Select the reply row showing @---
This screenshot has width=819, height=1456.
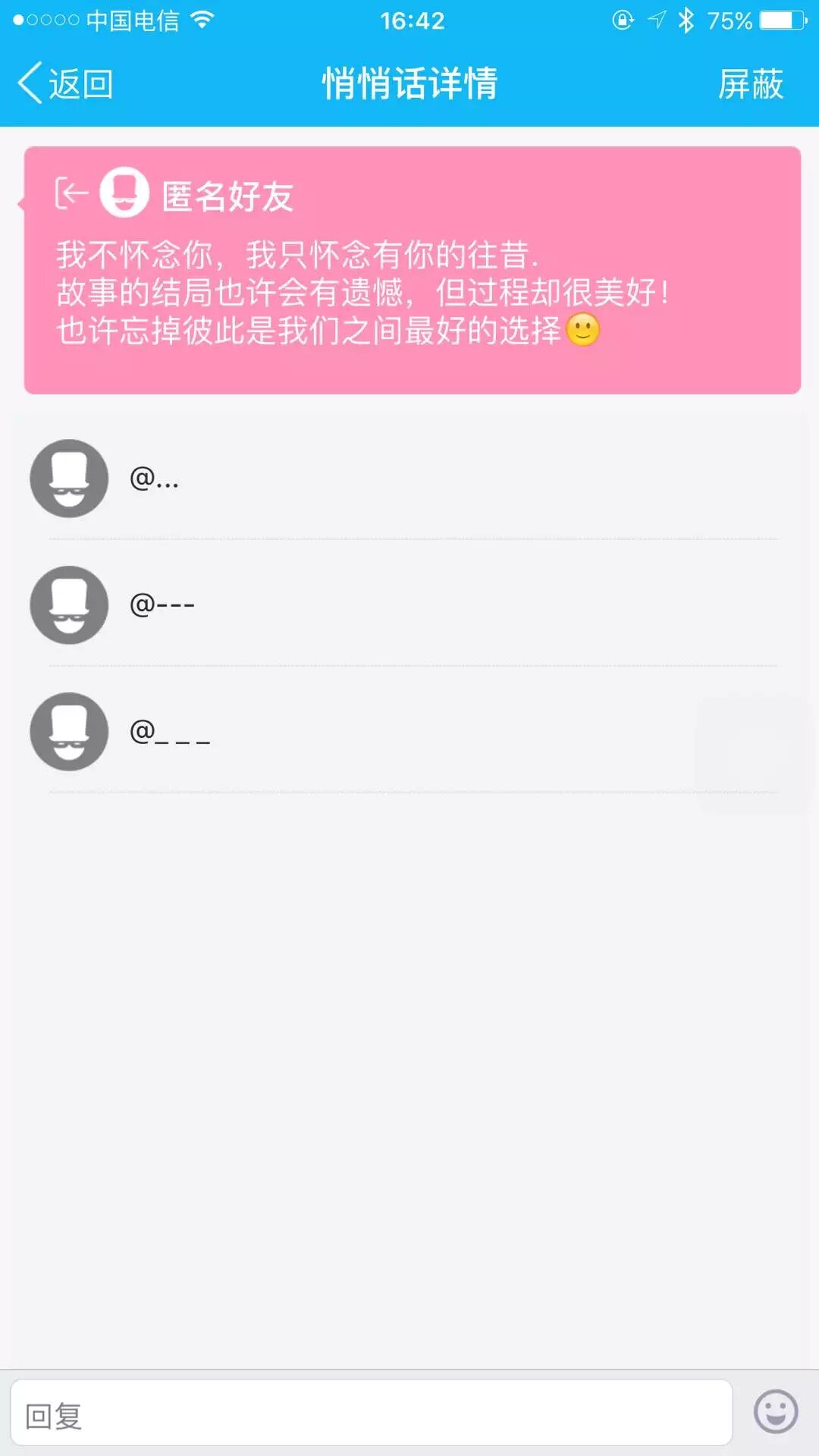(x=409, y=605)
